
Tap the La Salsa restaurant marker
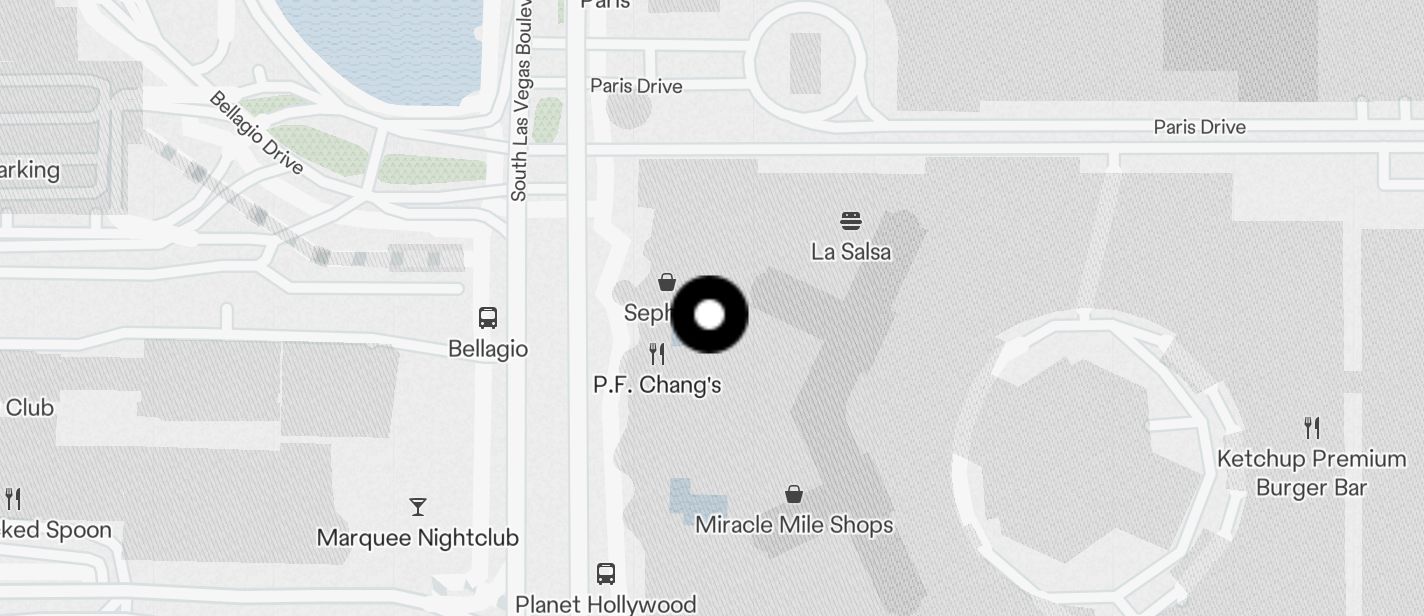coord(851,221)
